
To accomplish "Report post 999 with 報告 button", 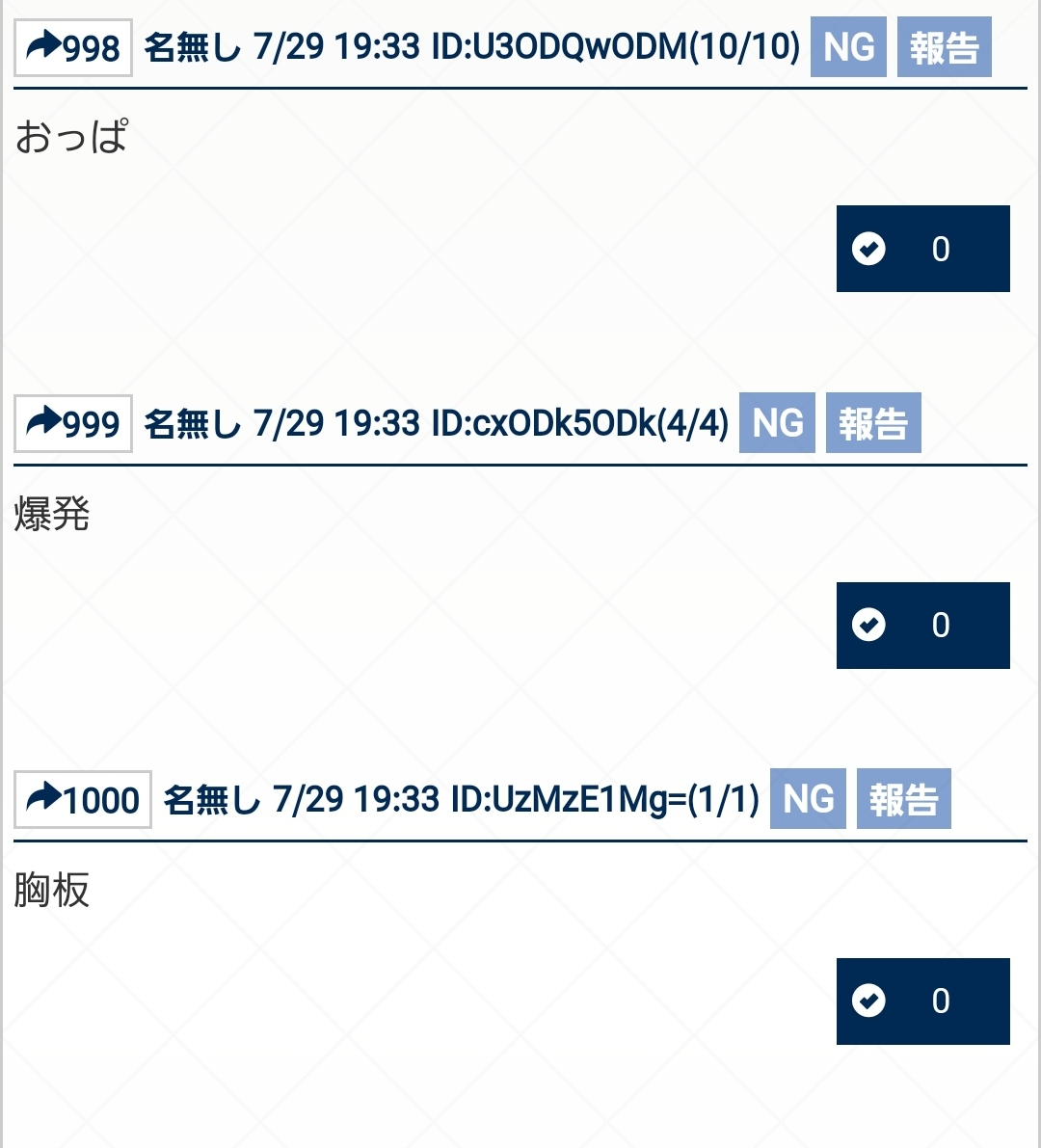I will coord(873,423).
